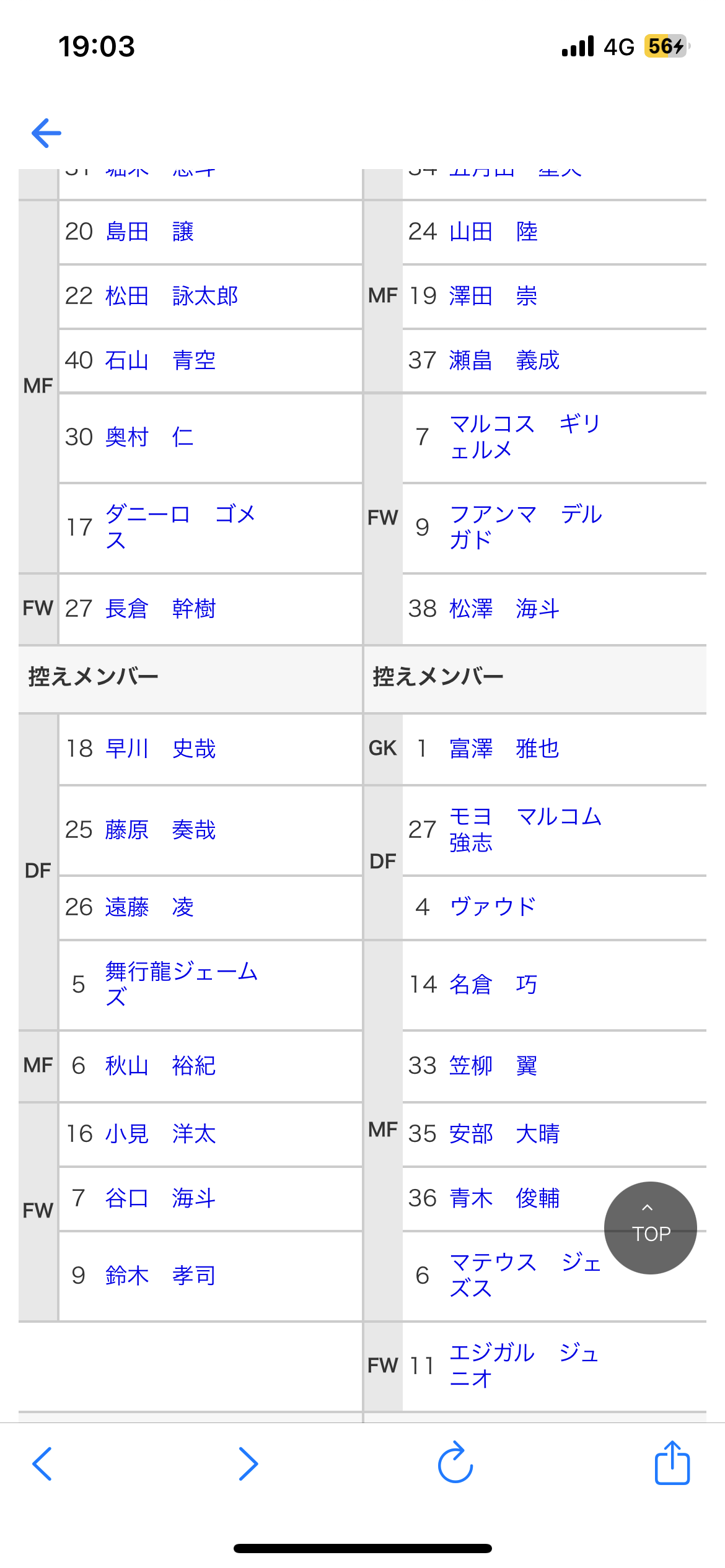Jump to top with the TOP button
The height and width of the screenshot is (1568, 725).
650,1227
